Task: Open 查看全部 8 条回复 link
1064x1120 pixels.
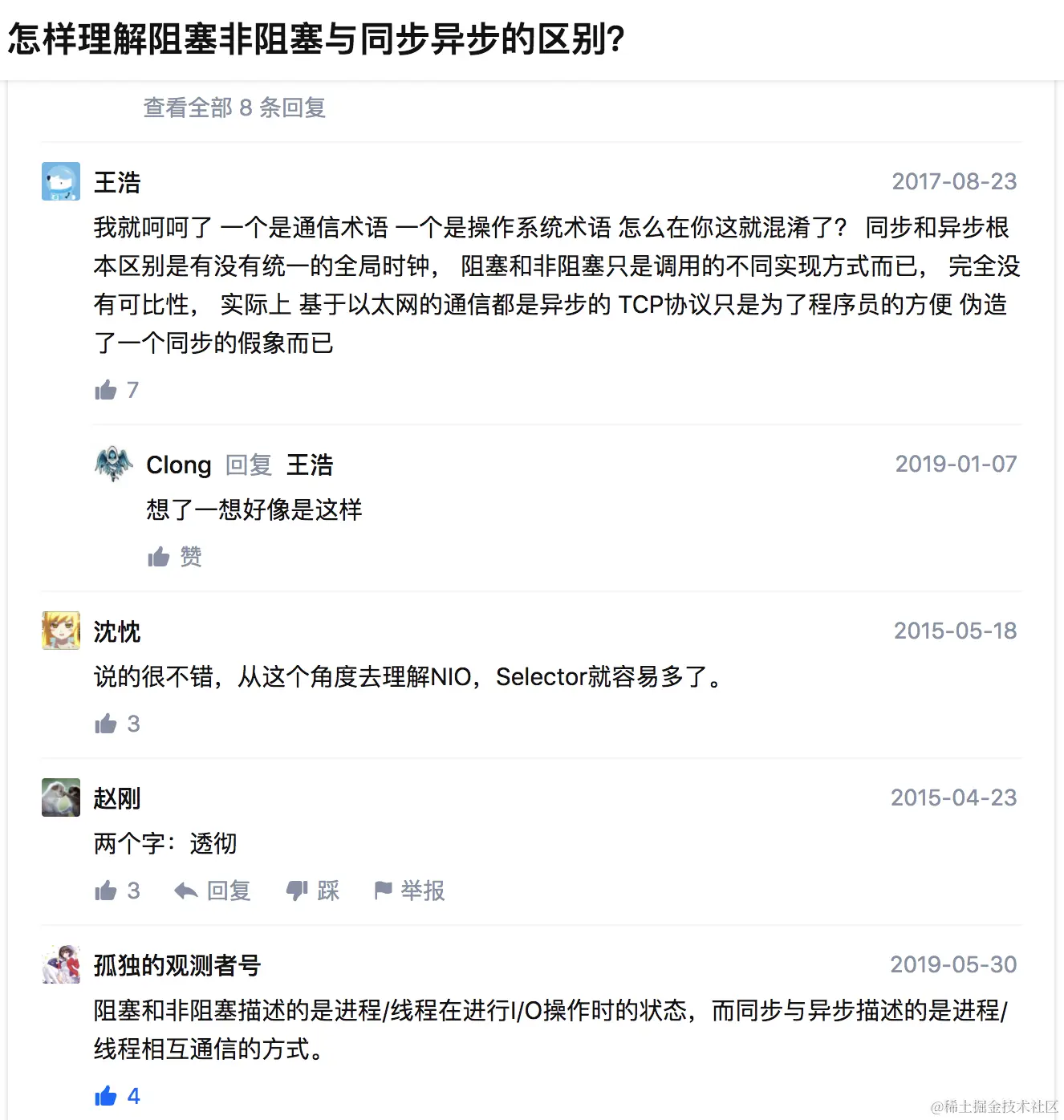Action: click(234, 108)
